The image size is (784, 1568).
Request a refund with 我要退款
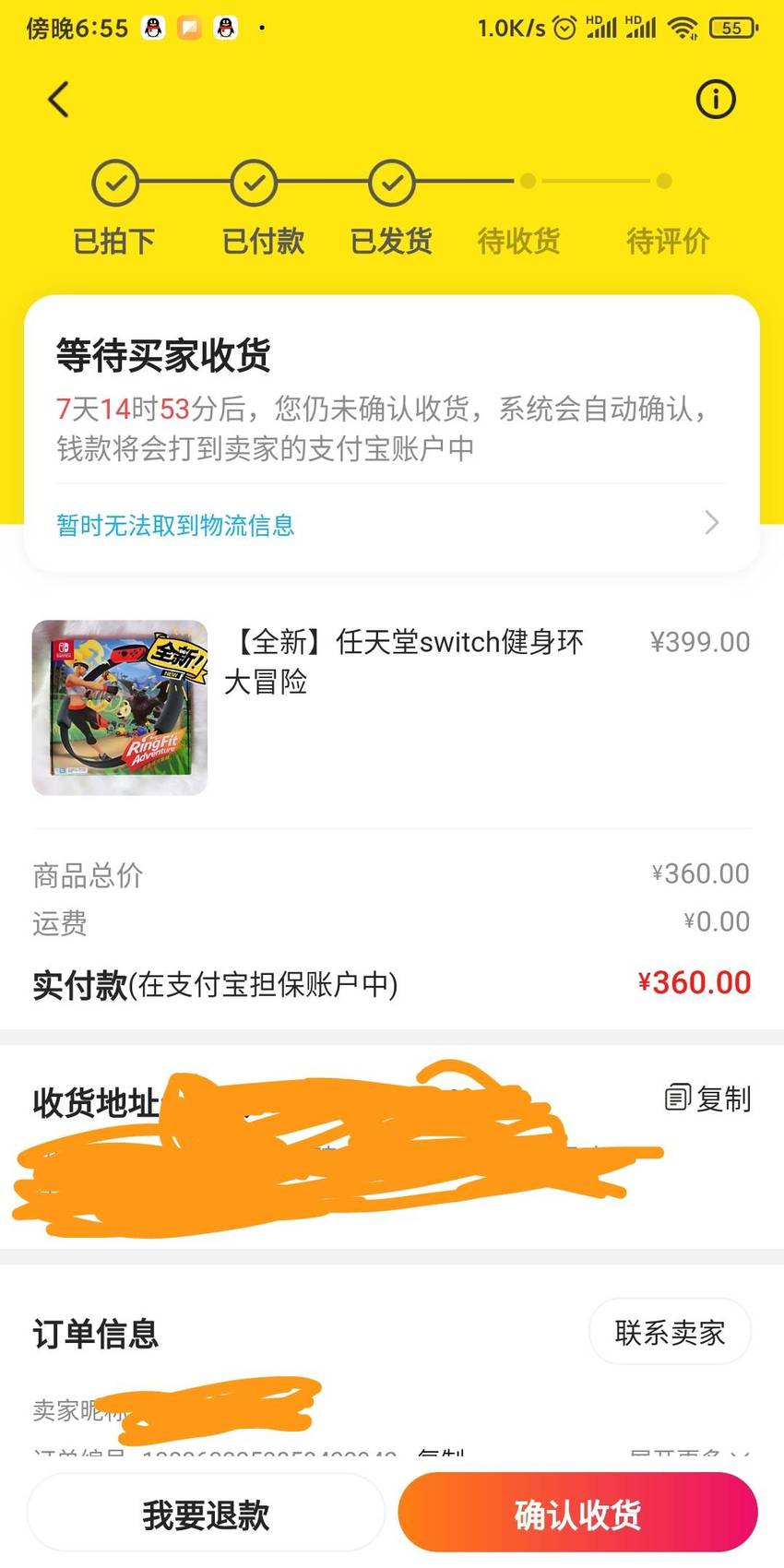pyautogui.click(x=206, y=1515)
